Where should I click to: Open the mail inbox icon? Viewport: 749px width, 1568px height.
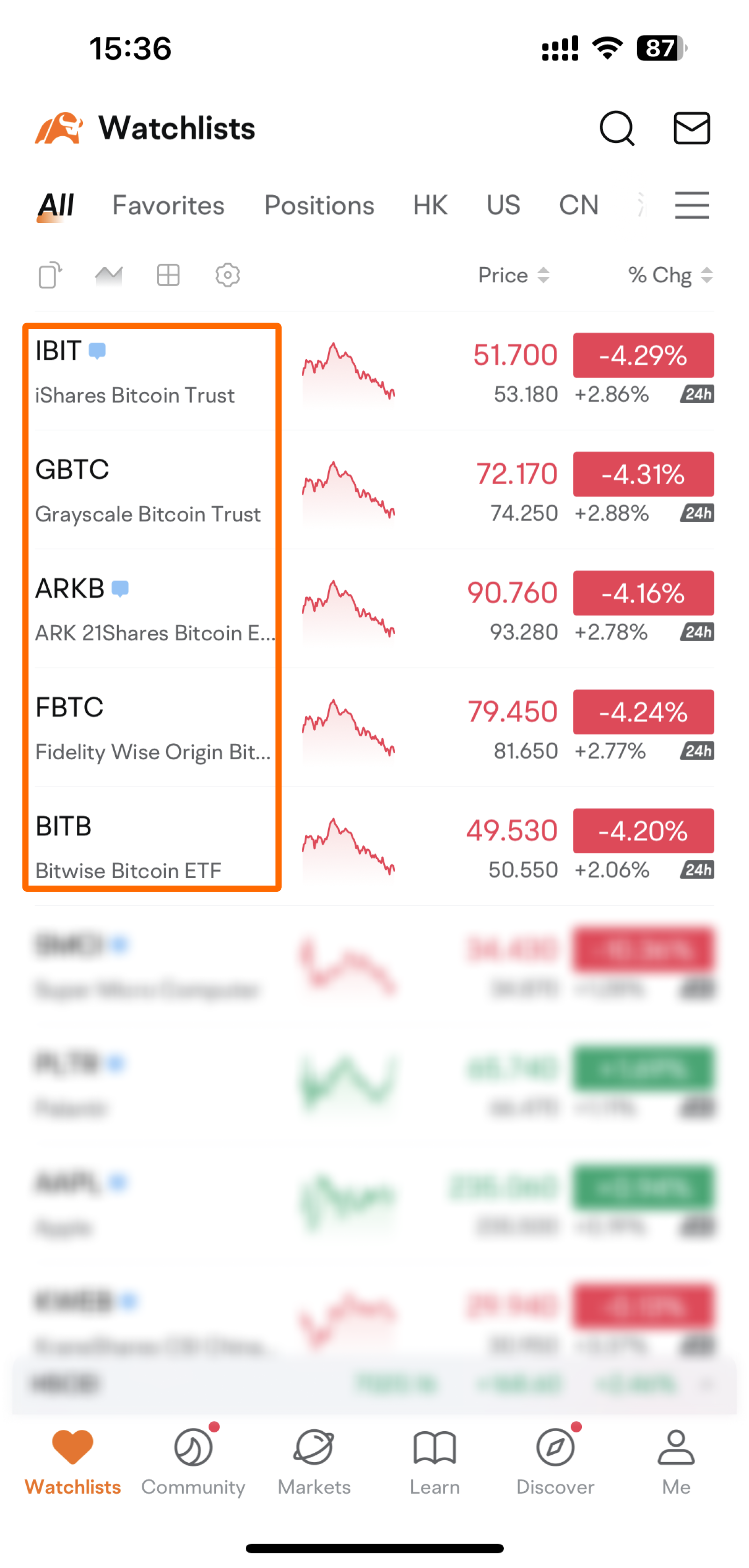coord(692,128)
